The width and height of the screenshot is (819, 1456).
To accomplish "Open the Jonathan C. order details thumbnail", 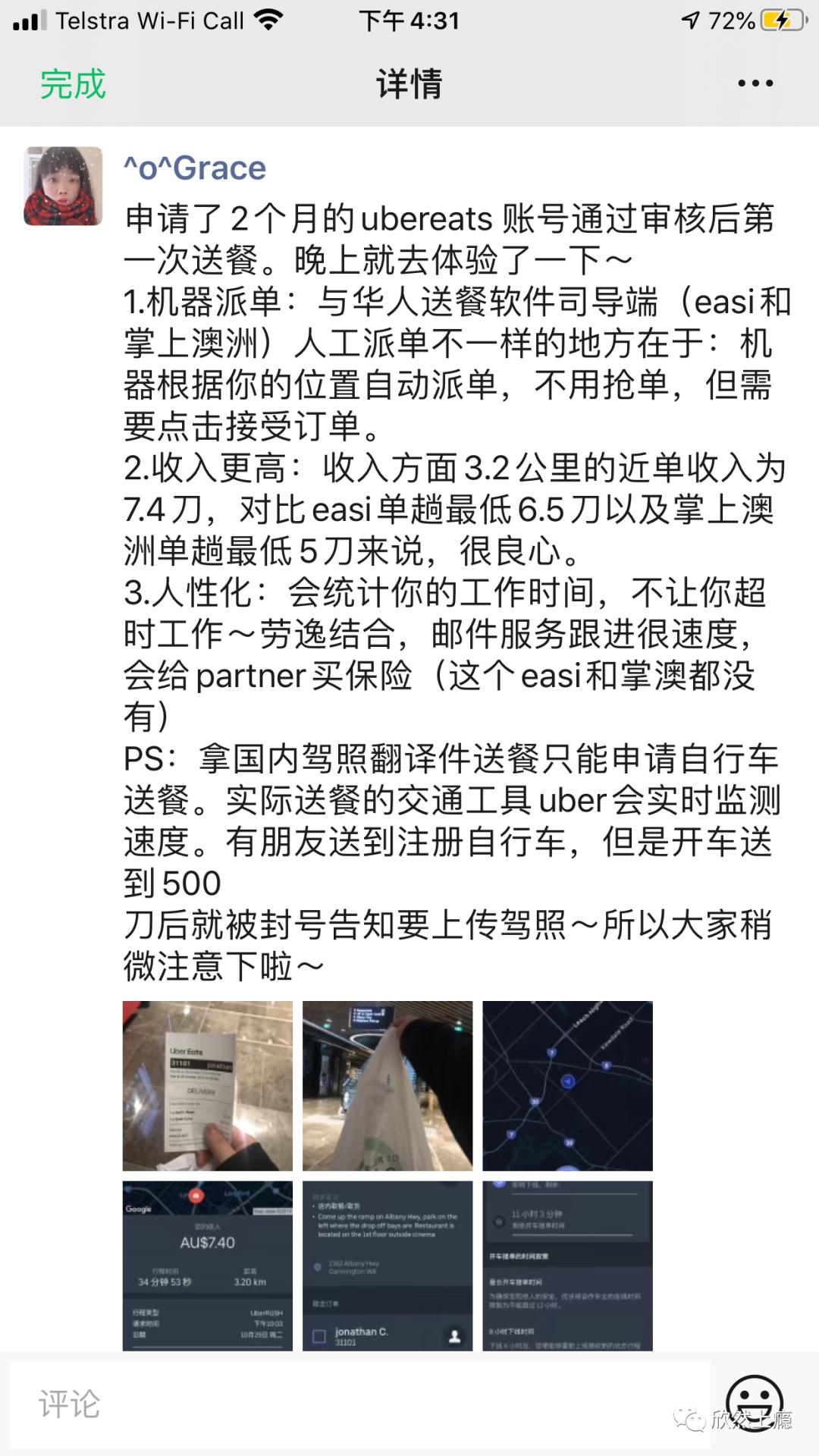I will click(388, 1265).
